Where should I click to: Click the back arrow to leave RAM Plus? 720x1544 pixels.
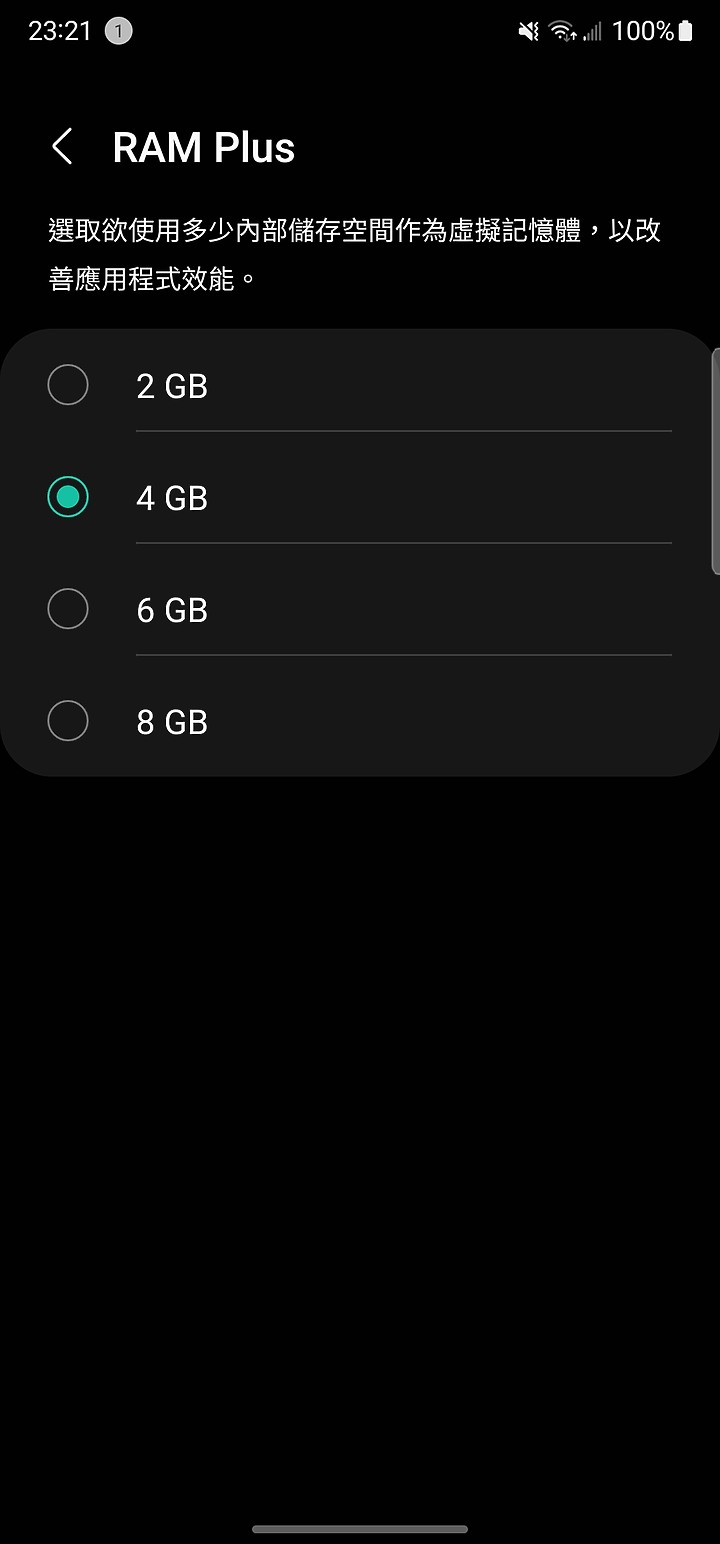pyautogui.click(x=62, y=146)
